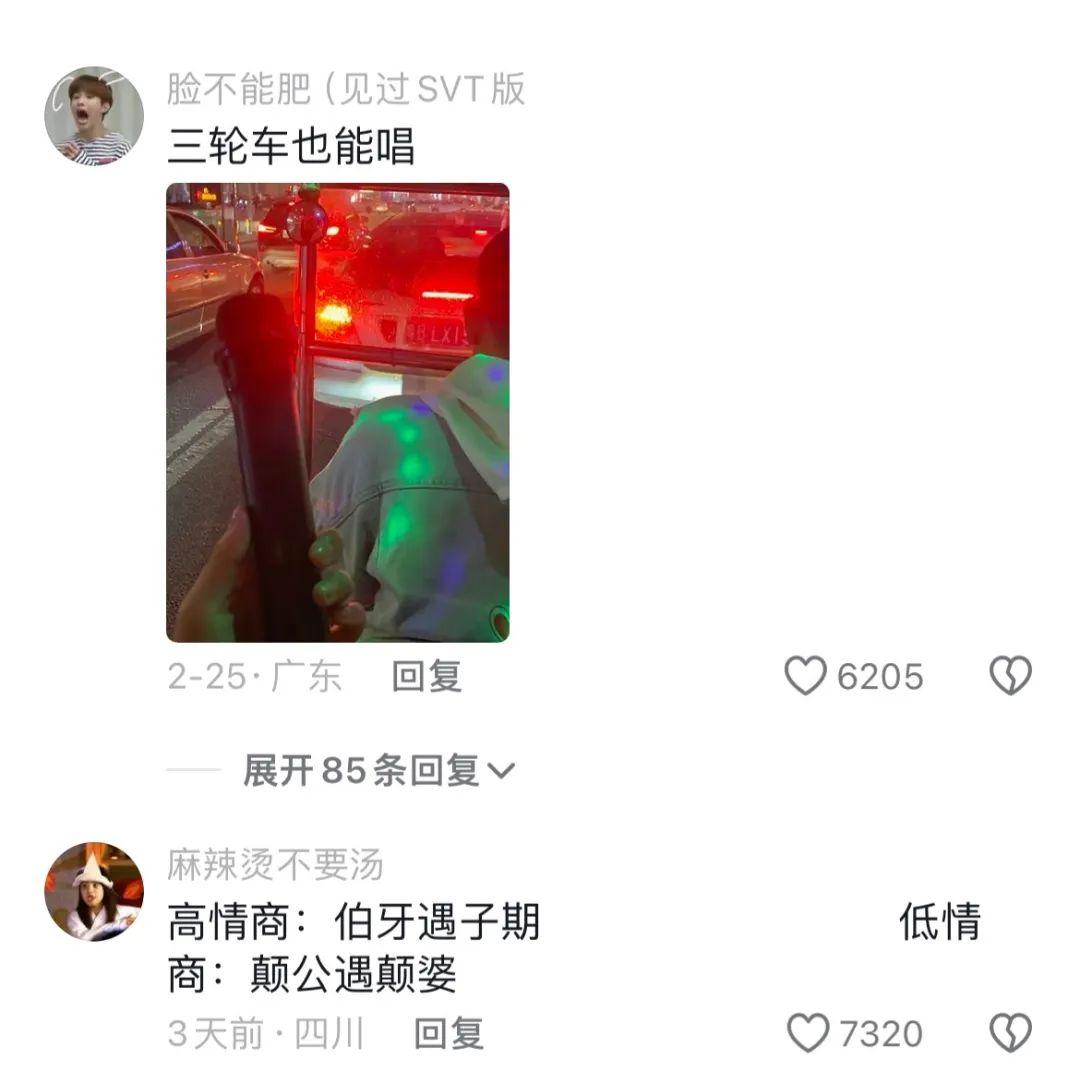This screenshot has width=1080, height=1085.
Task: Like the 三轮车也能唱 comment
Action: tap(806, 677)
